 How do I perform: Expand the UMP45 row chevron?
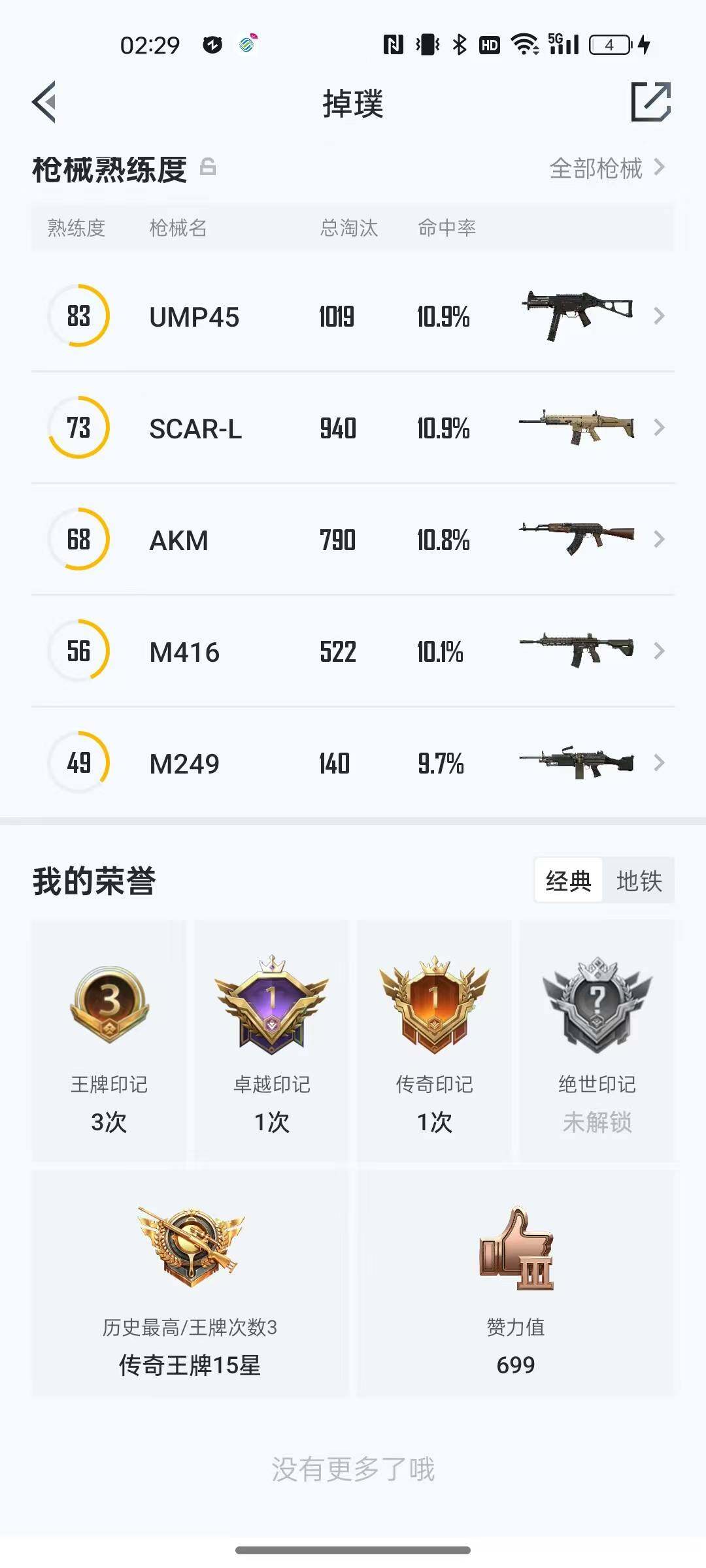coord(660,316)
